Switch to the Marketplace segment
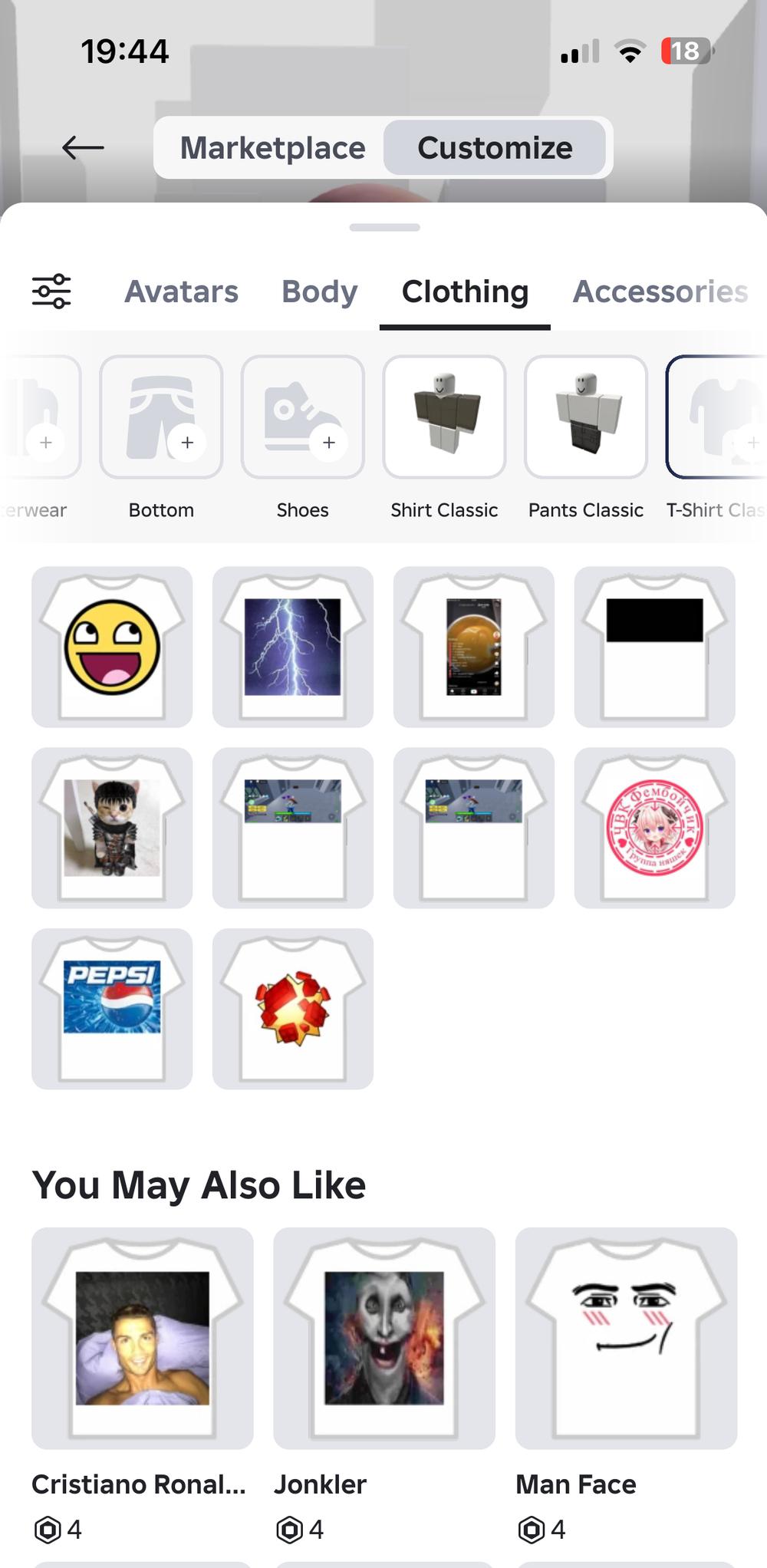Screen dimensions: 767x1568 tap(272, 147)
